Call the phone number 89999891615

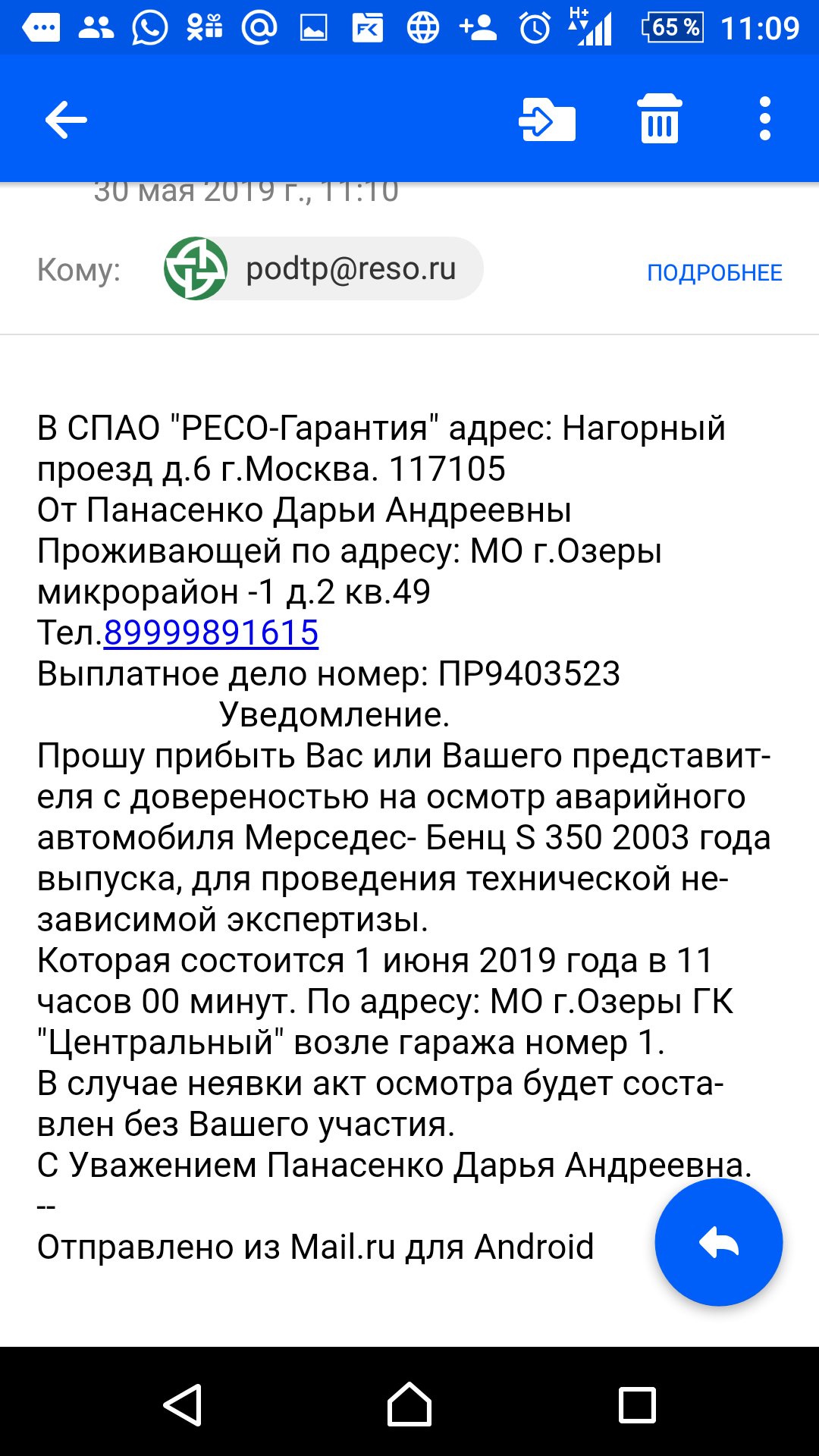tap(211, 633)
